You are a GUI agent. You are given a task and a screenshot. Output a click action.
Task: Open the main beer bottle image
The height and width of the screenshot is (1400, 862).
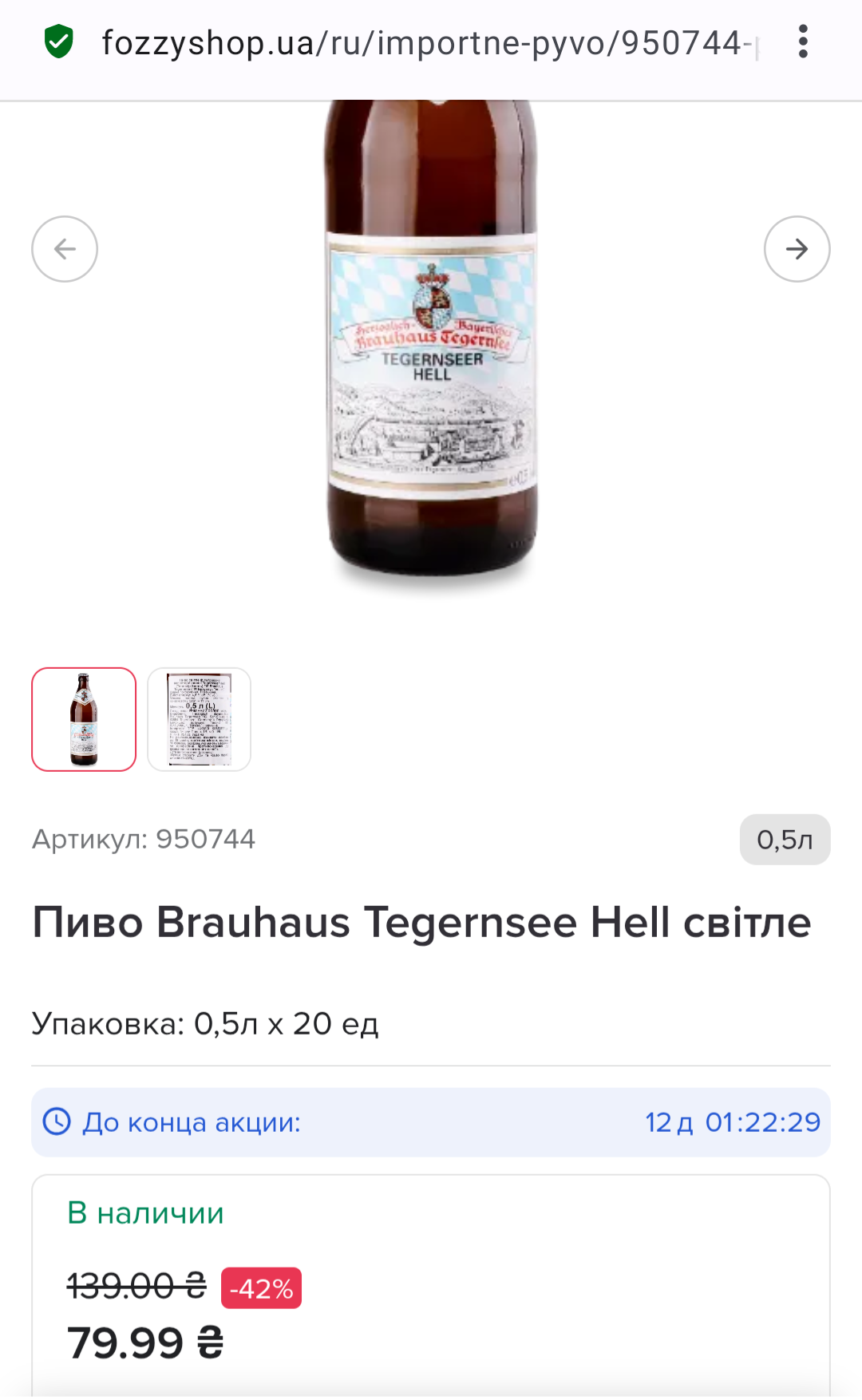tap(432, 351)
